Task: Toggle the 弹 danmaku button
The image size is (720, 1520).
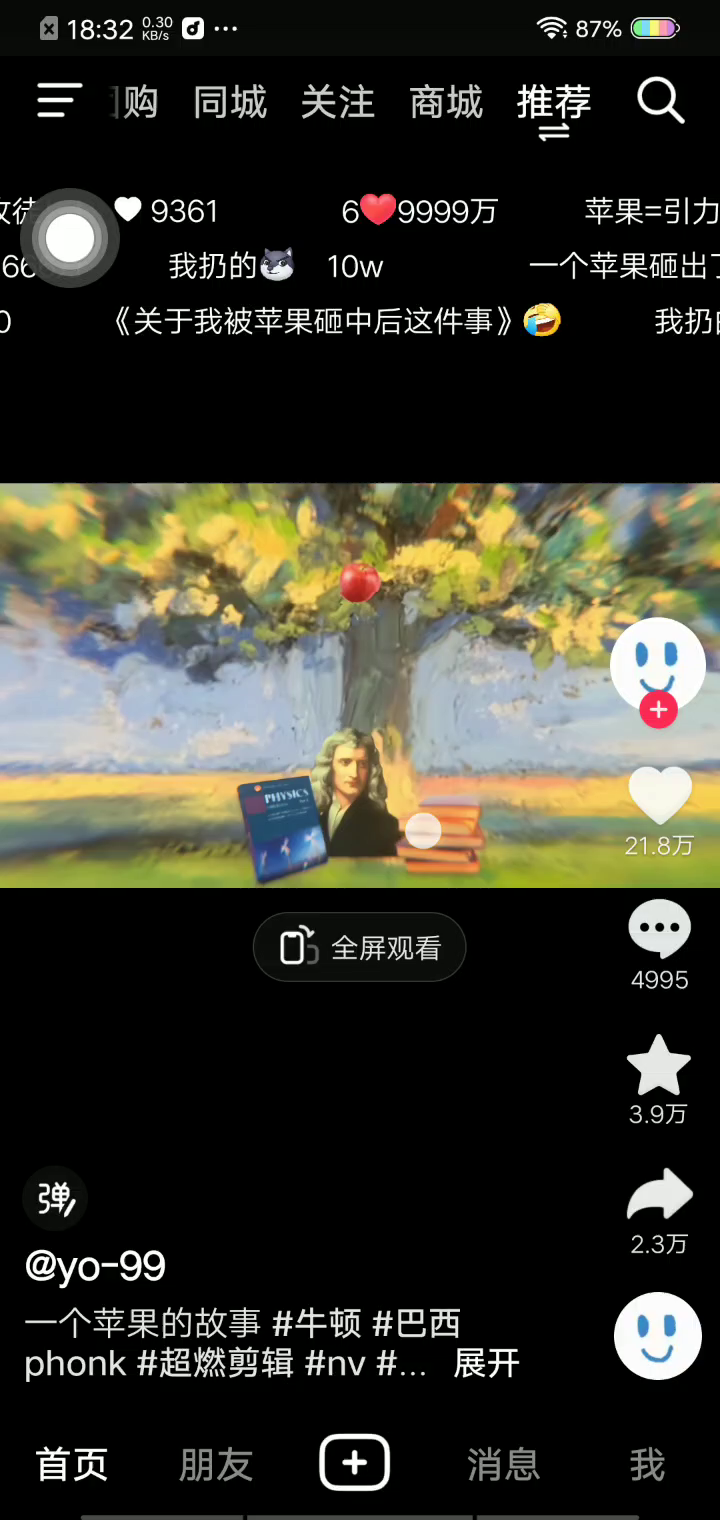Action: coord(56,1198)
